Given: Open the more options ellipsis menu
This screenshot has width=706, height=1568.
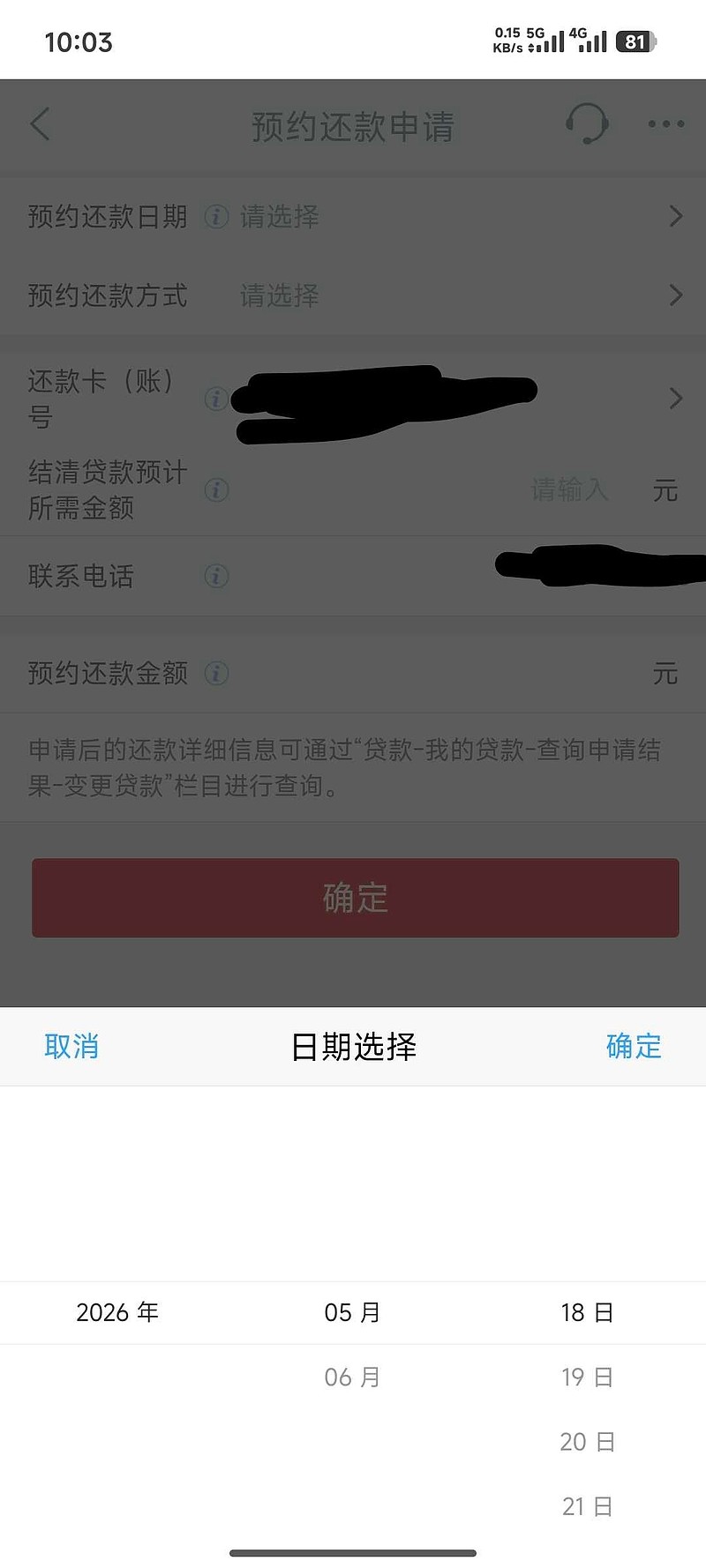Looking at the screenshot, I should point(665,125).
